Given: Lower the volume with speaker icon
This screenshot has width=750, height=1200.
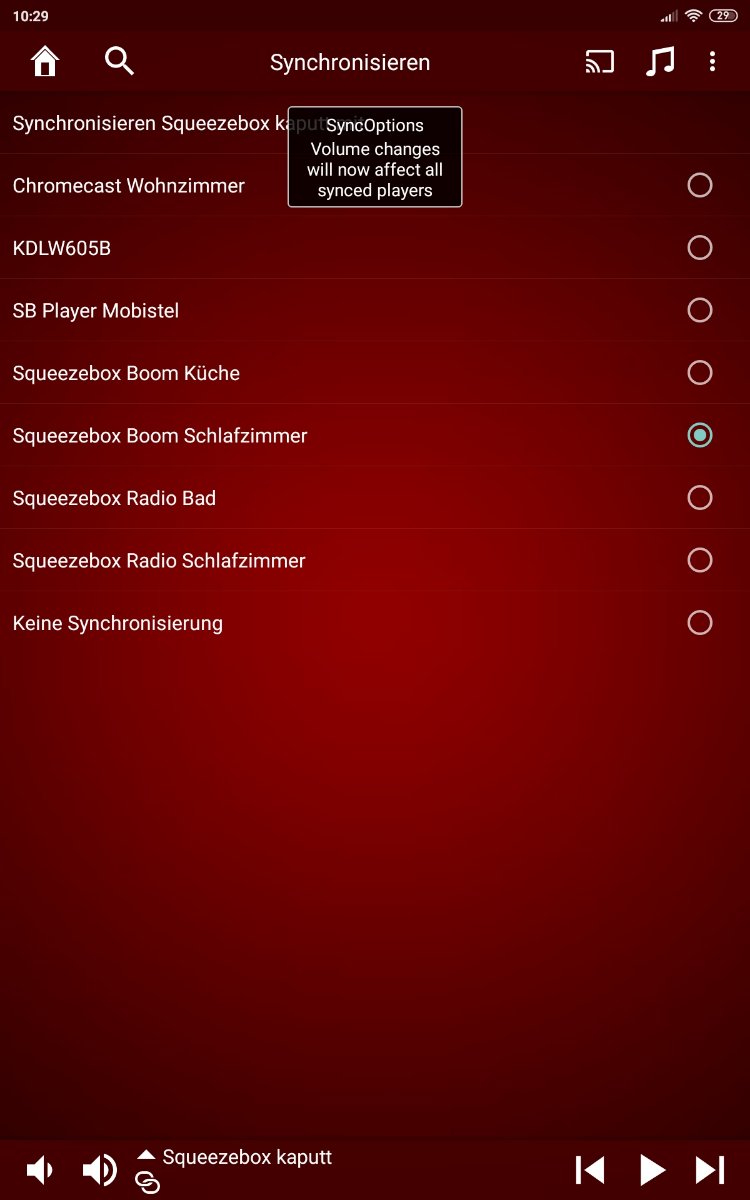Looking at the screenshot, I should (x=39, y=1169).
